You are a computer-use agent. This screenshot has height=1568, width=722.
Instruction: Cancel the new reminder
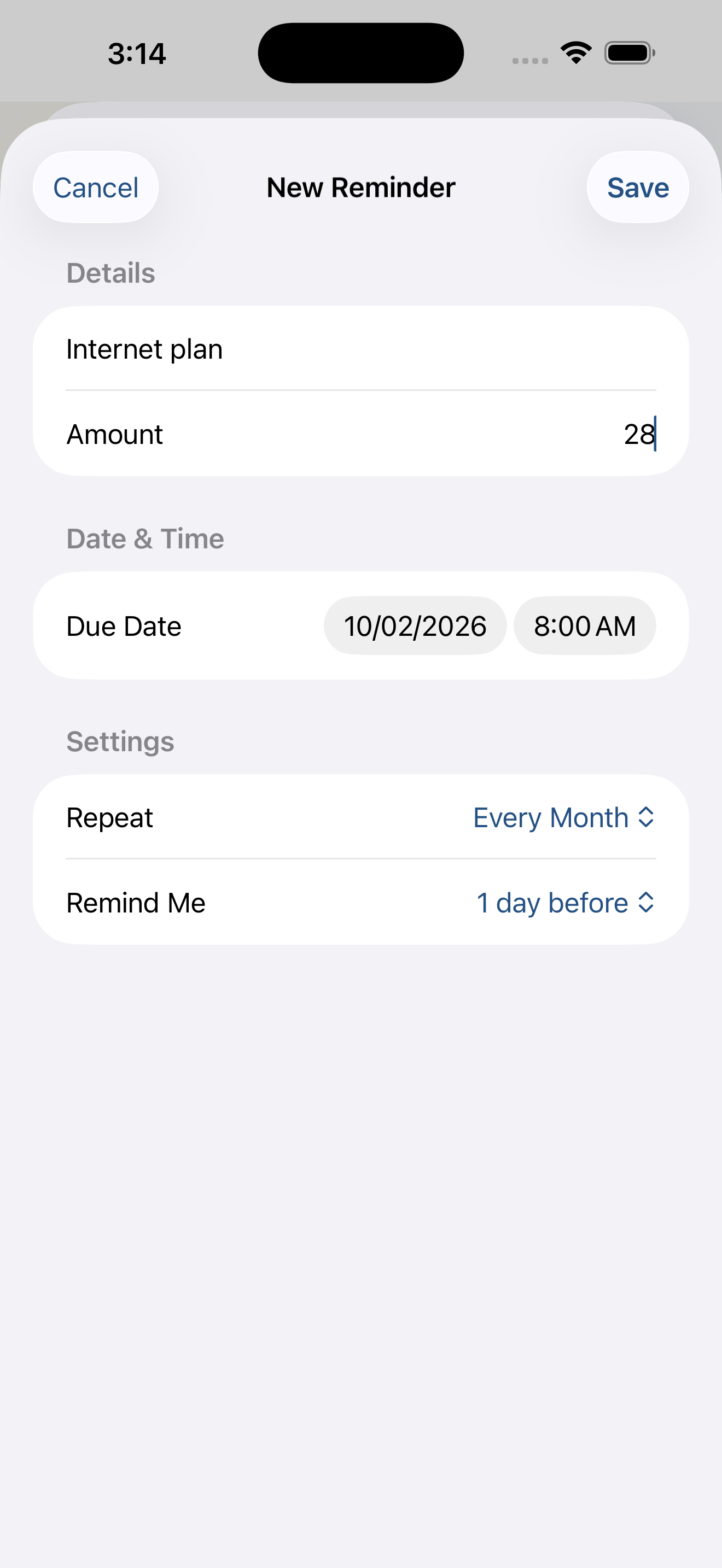click(x=96, y=188)
